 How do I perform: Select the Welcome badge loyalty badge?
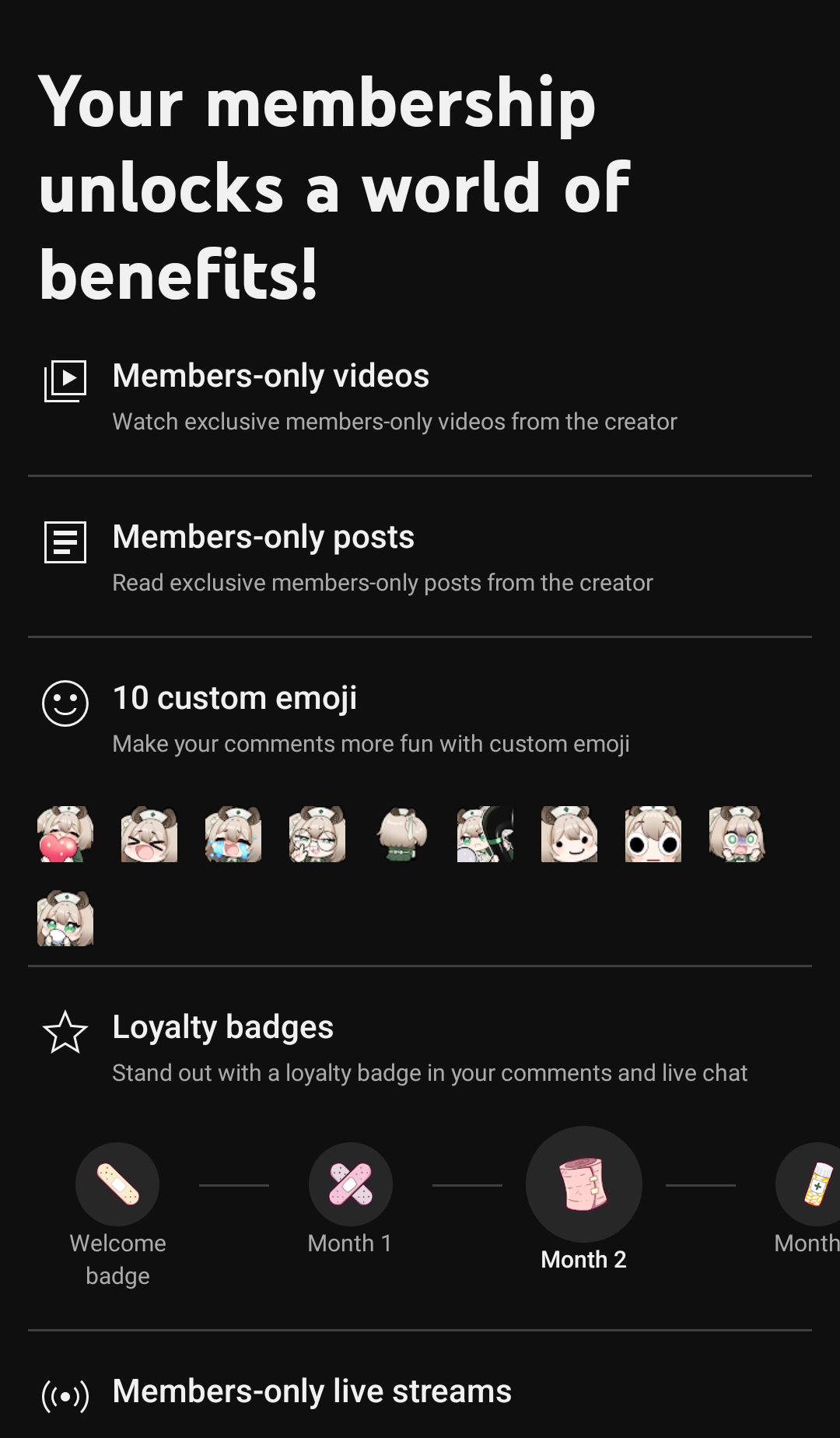117,1184
